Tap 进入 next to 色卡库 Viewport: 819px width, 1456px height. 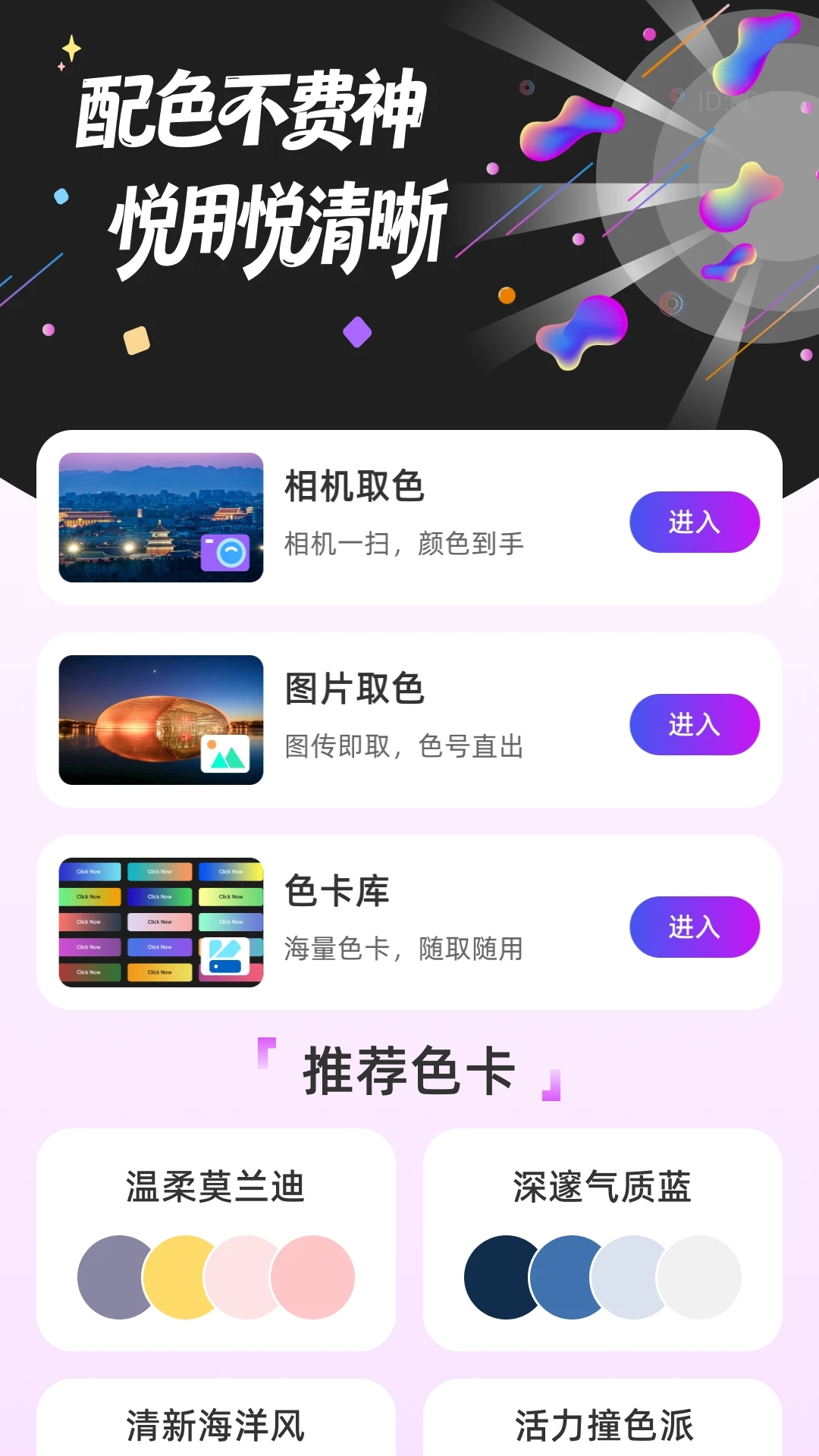pos(694,927)
